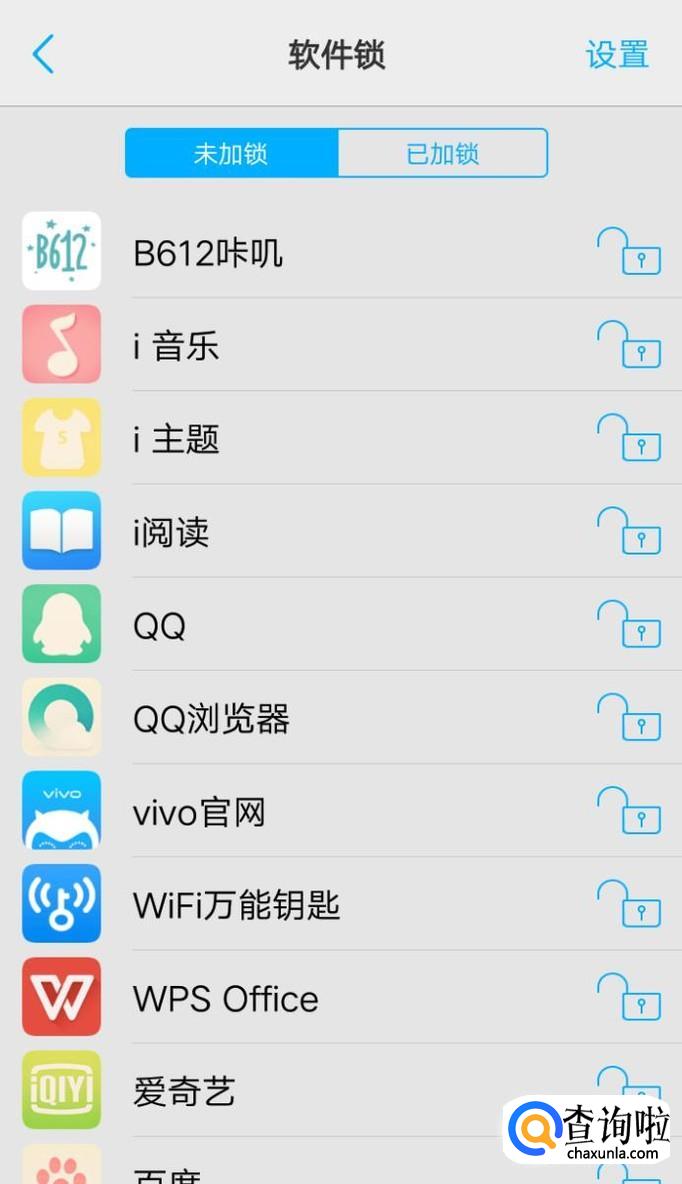Turn on the lock for vivo官网

[629, 811]
